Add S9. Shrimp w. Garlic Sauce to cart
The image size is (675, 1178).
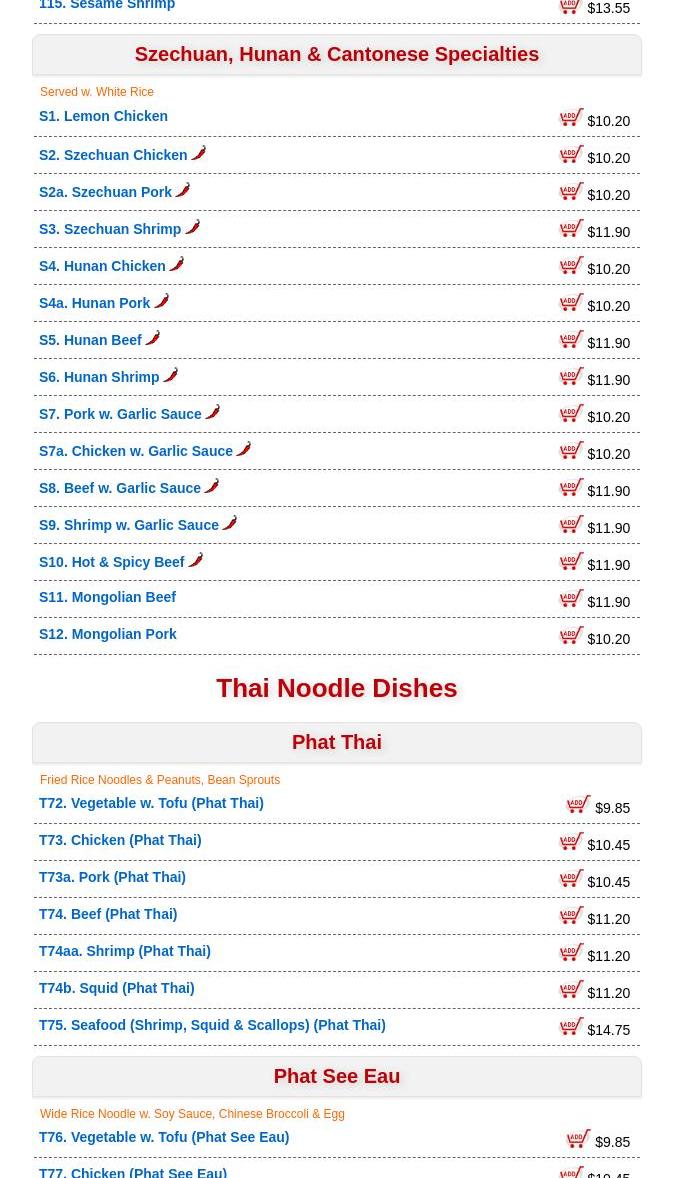[x=571, y=525]
